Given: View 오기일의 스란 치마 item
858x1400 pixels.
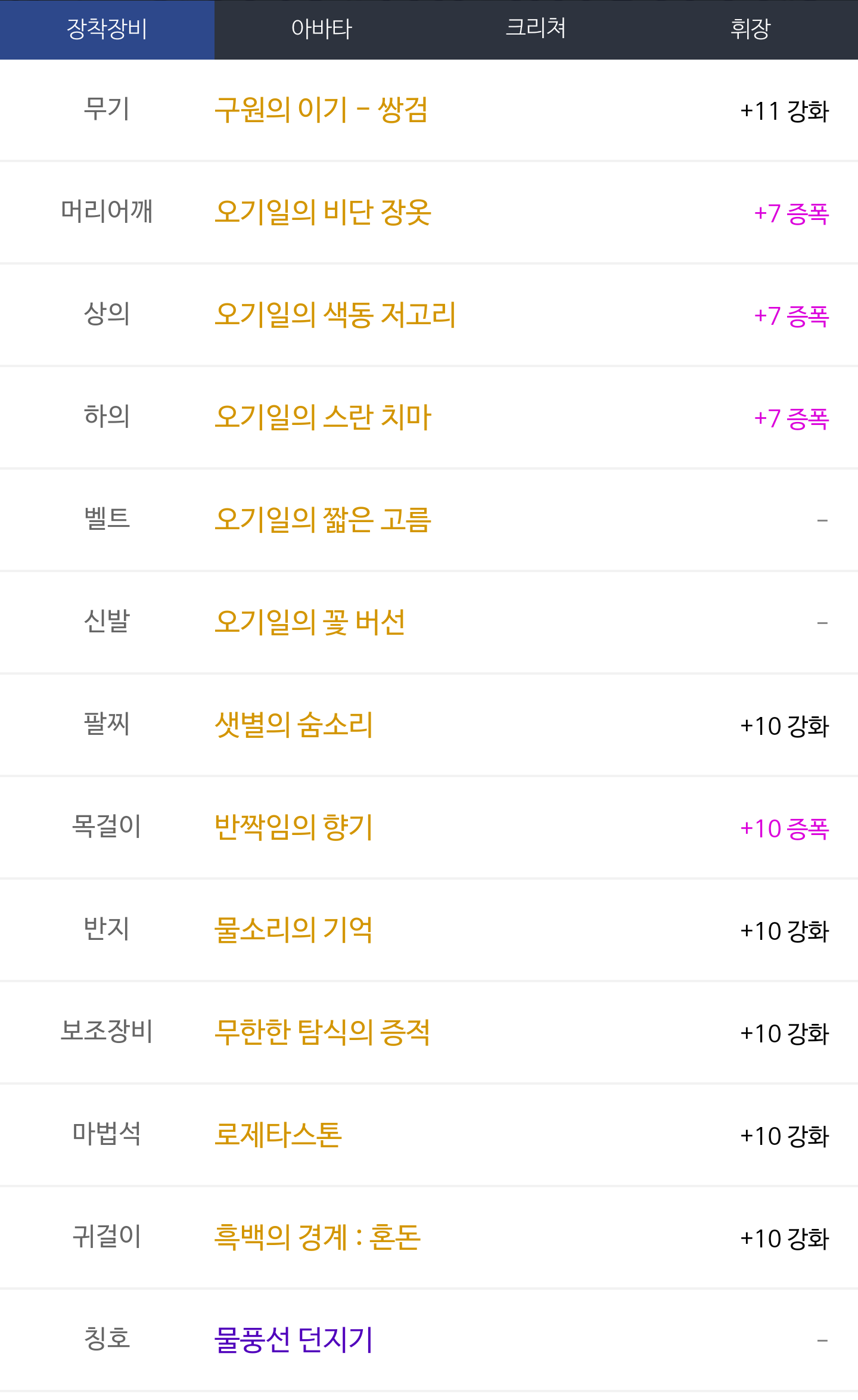Looking at the screenshot, I should pos(323,418).
